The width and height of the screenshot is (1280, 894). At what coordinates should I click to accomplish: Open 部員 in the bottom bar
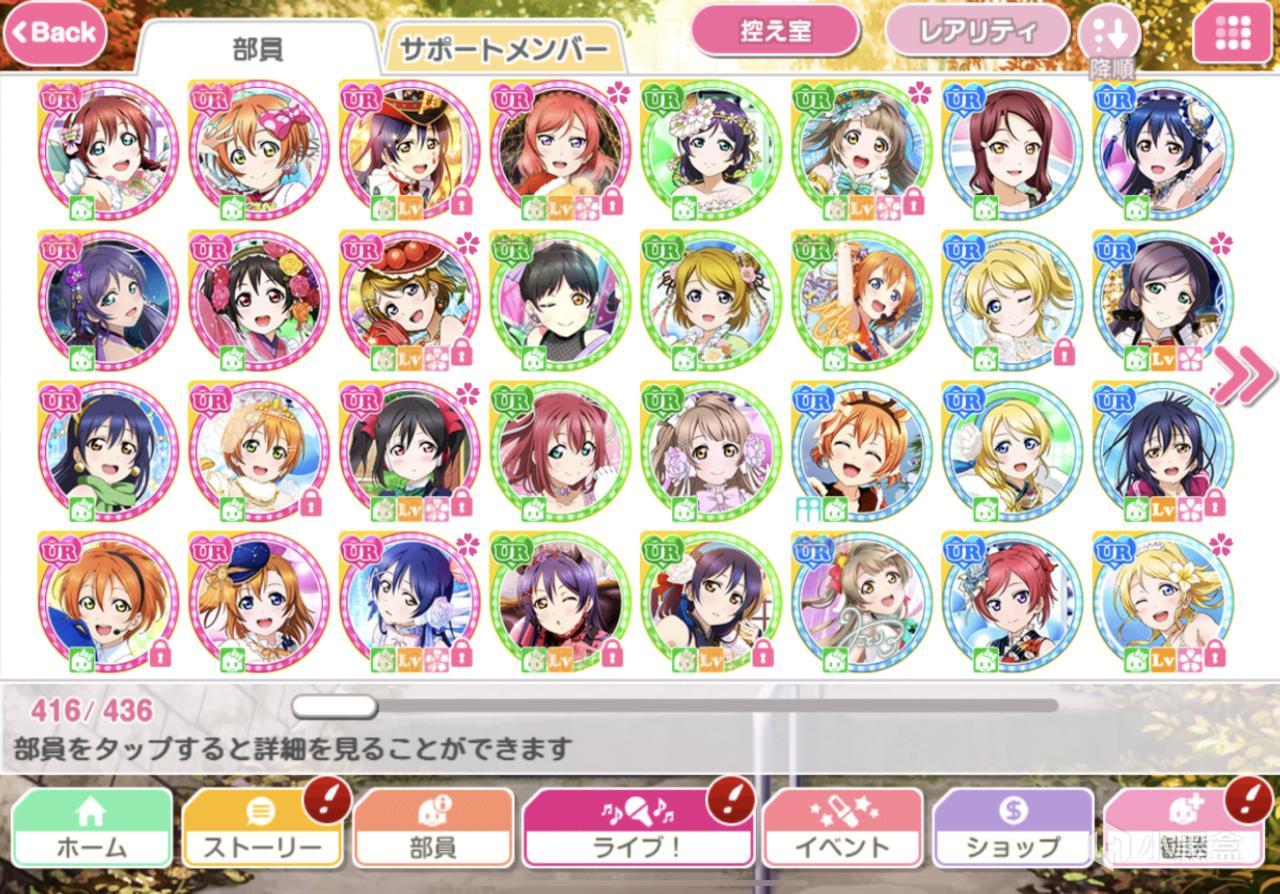tap(433, 828)
